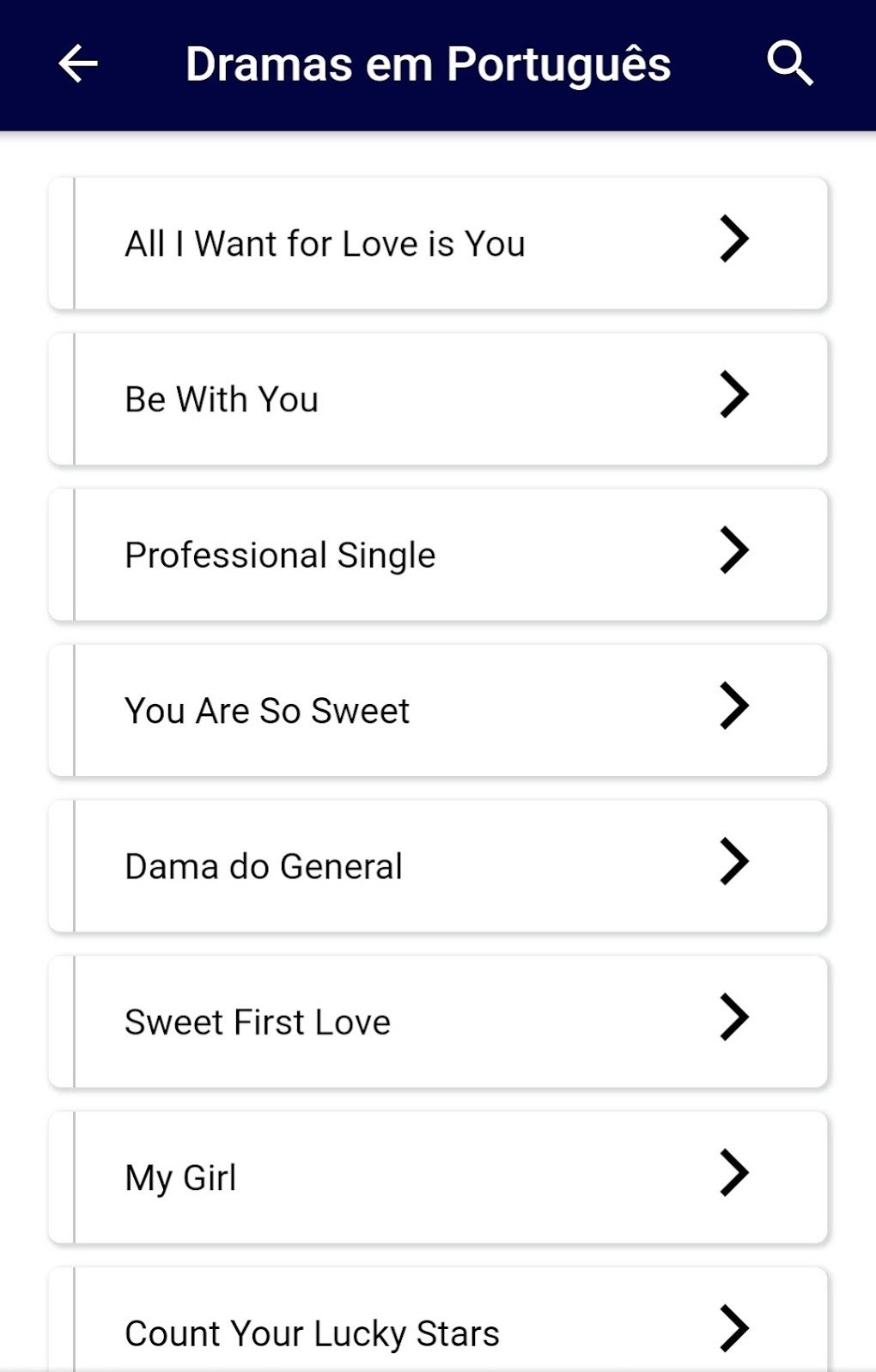This screenshot has height=1372, width=876.
Task: Open the search icon in the top bar
Action: coord(788,64)
